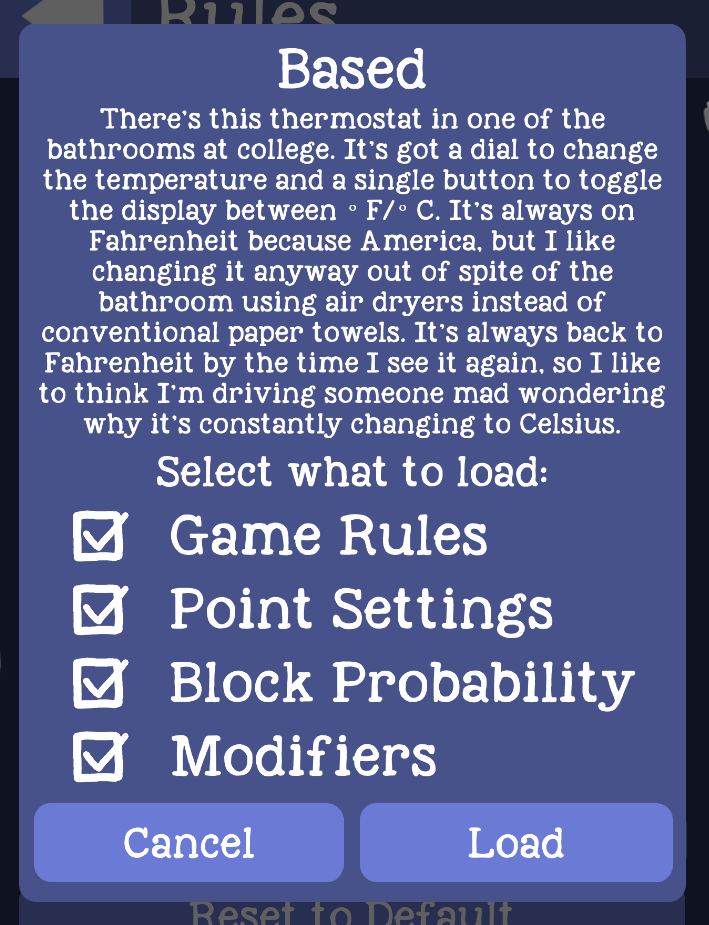Deselect the Block Probability option
Image resolution: width=709 pixels, height=925 pixels.
99,683
